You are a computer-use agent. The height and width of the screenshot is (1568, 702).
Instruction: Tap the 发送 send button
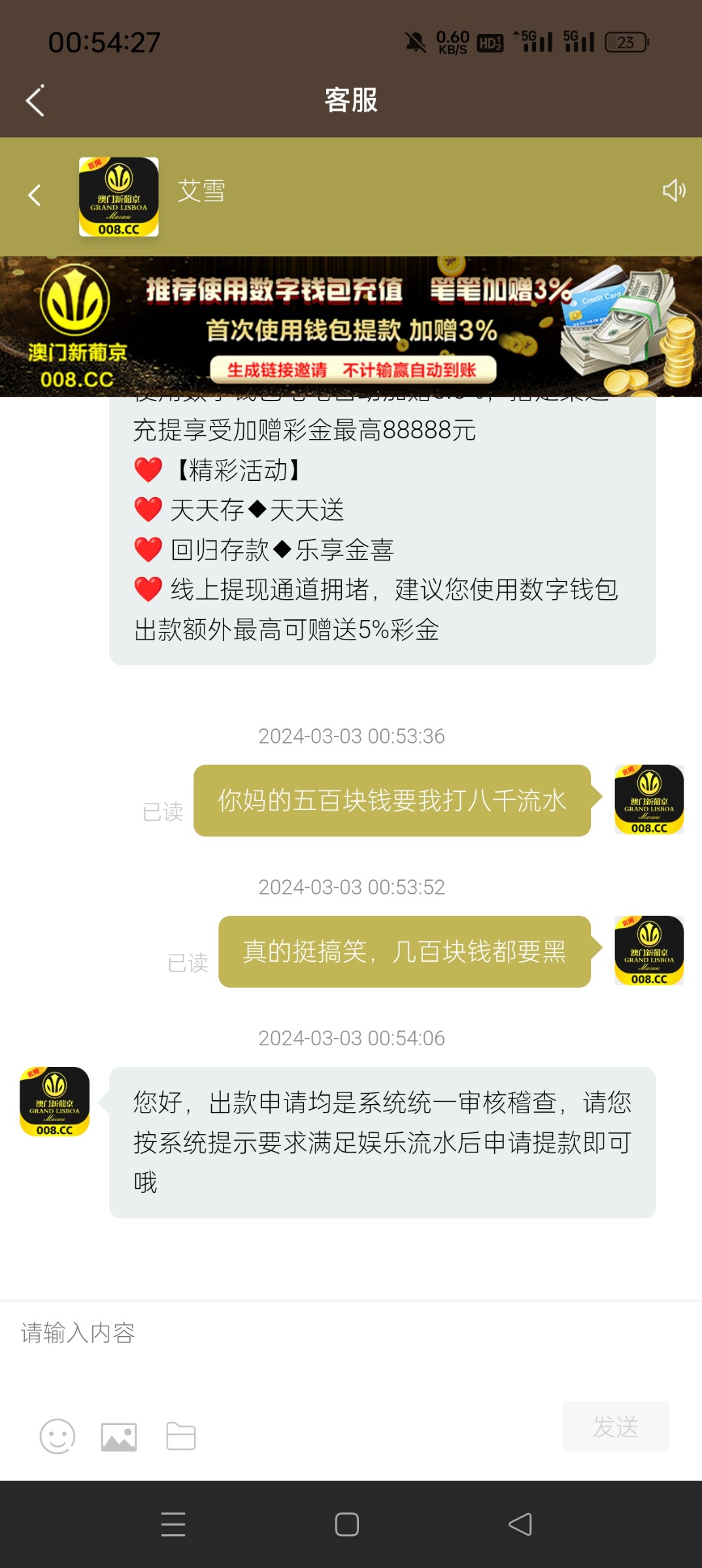[x=615, y=1427]
